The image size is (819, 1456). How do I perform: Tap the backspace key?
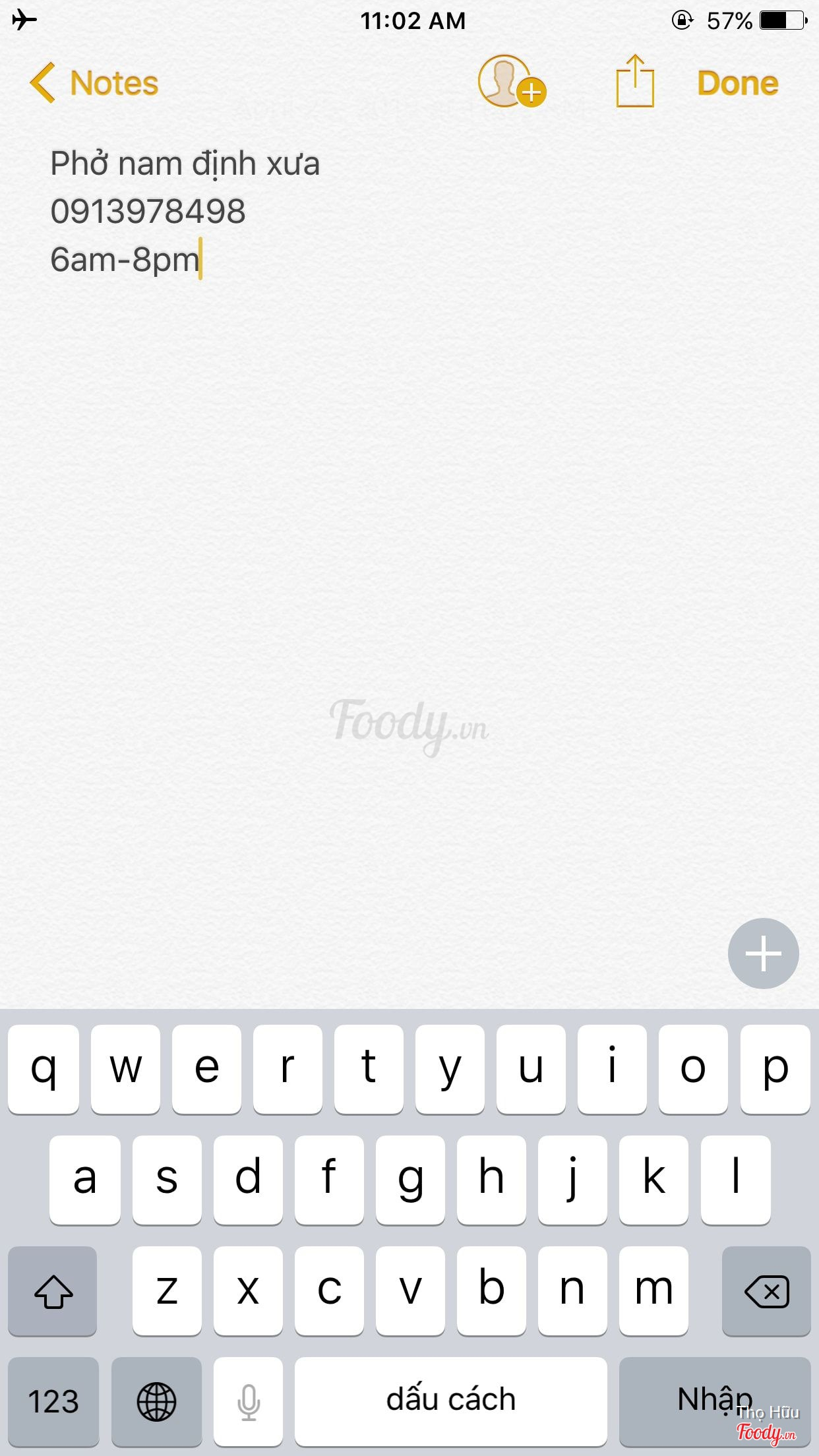(x=766, y=1291)
